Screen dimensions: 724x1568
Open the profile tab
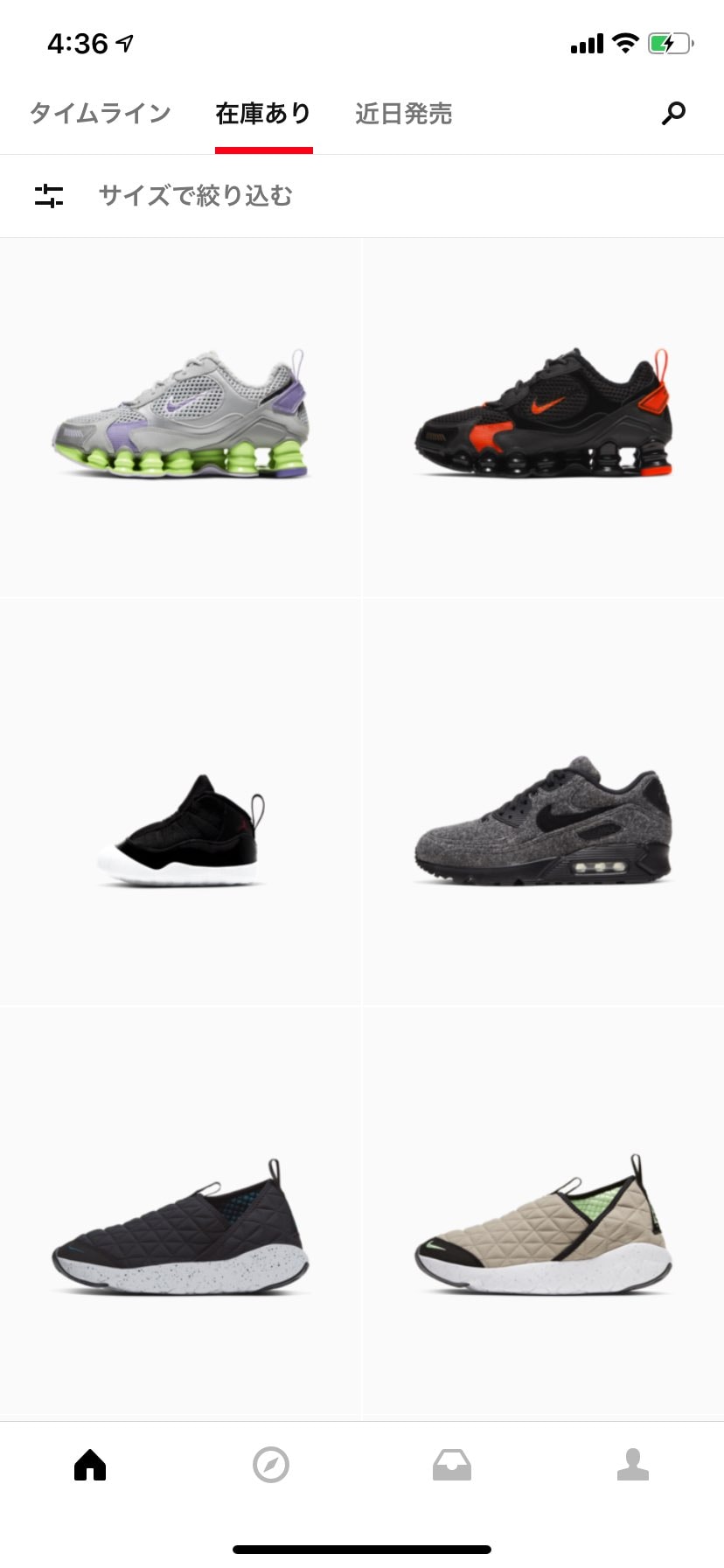point(633,1464)
